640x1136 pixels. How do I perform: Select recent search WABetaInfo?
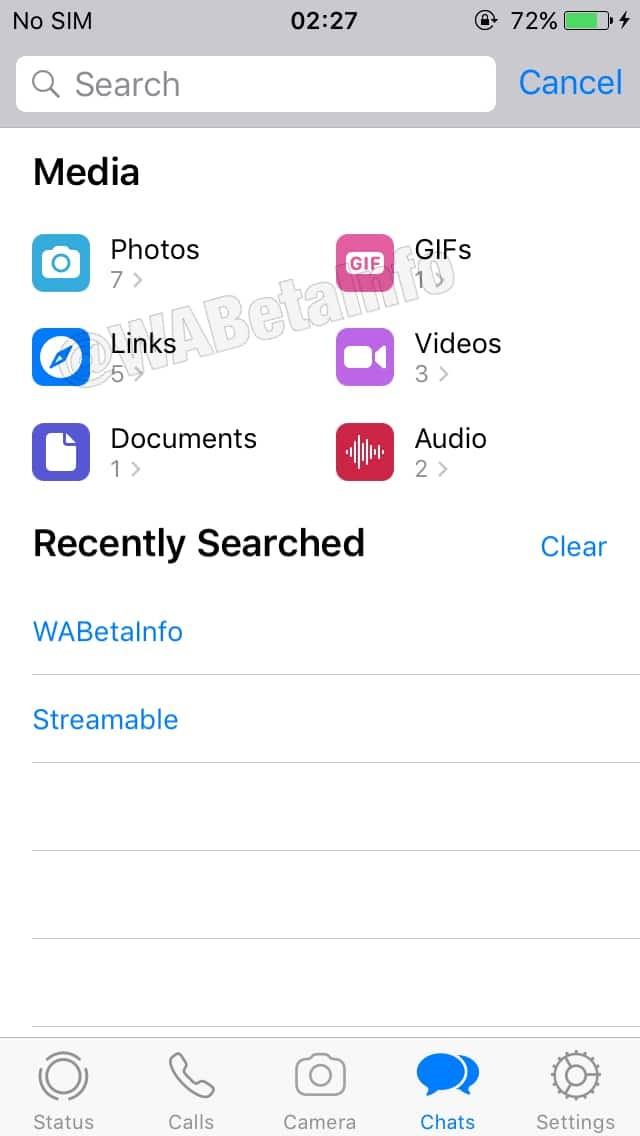(x=108, y=632)
